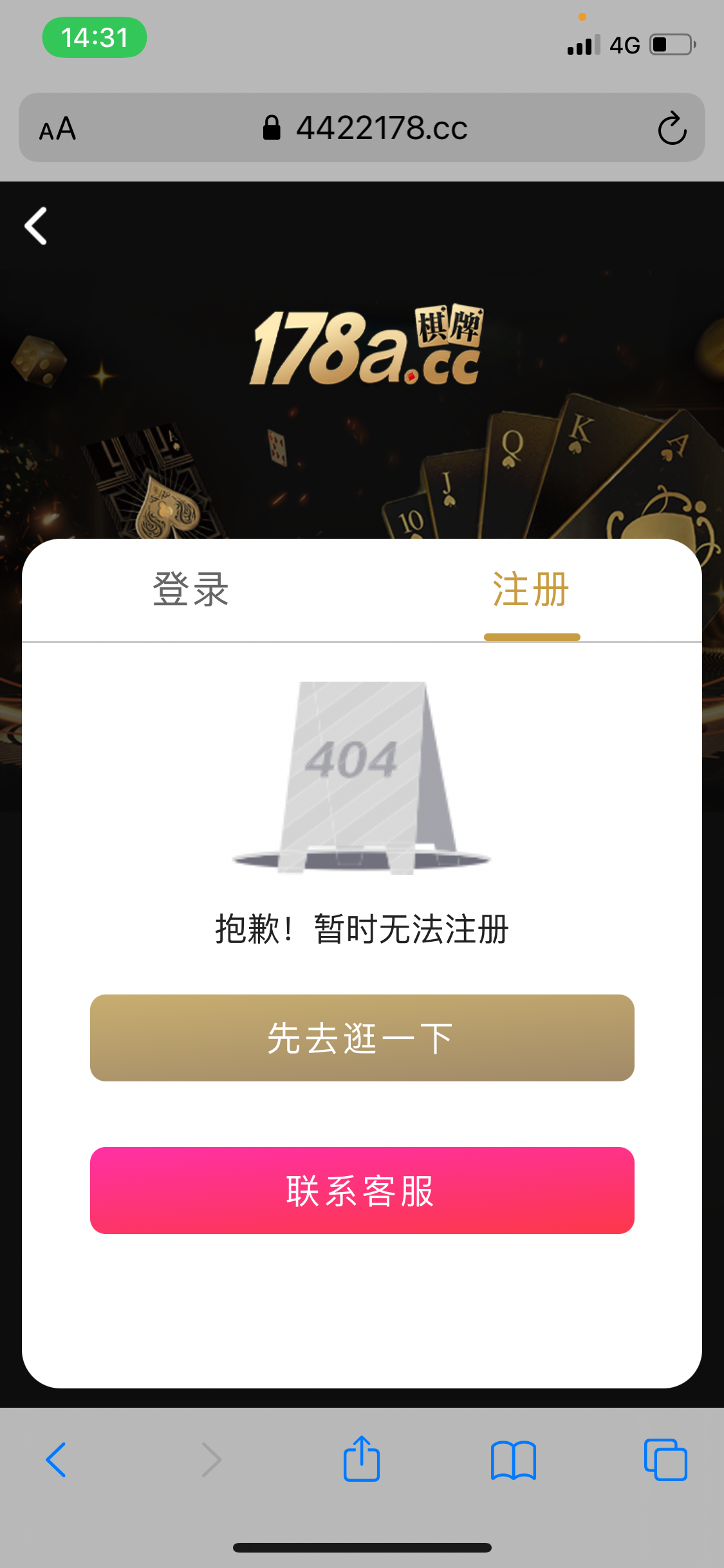This screenshot has width=724, height=1568.
Task: Reload the page in Safari
Action: click(x=672, y=128)
